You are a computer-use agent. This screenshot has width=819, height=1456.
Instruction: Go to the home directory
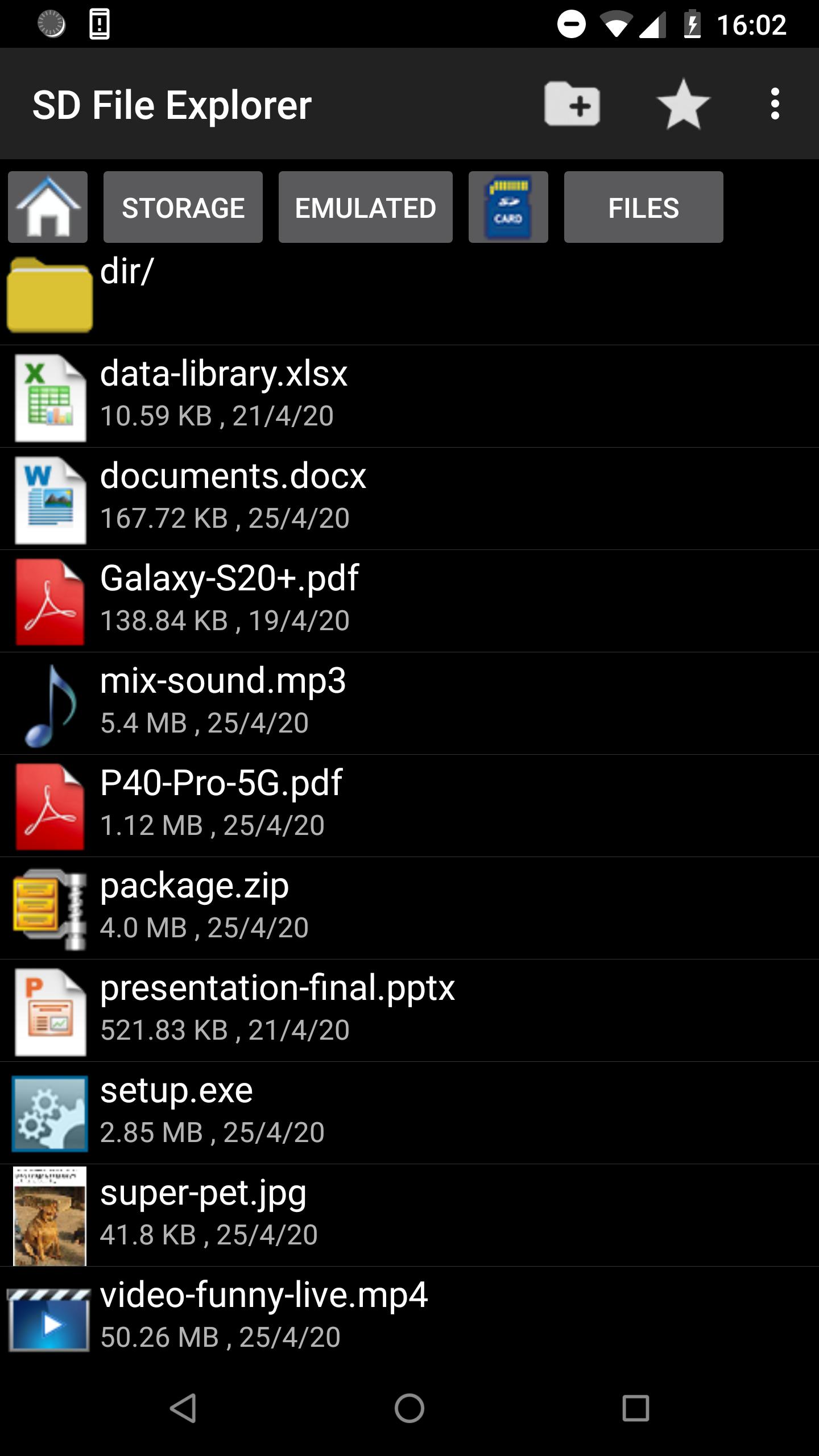point(48,207)
